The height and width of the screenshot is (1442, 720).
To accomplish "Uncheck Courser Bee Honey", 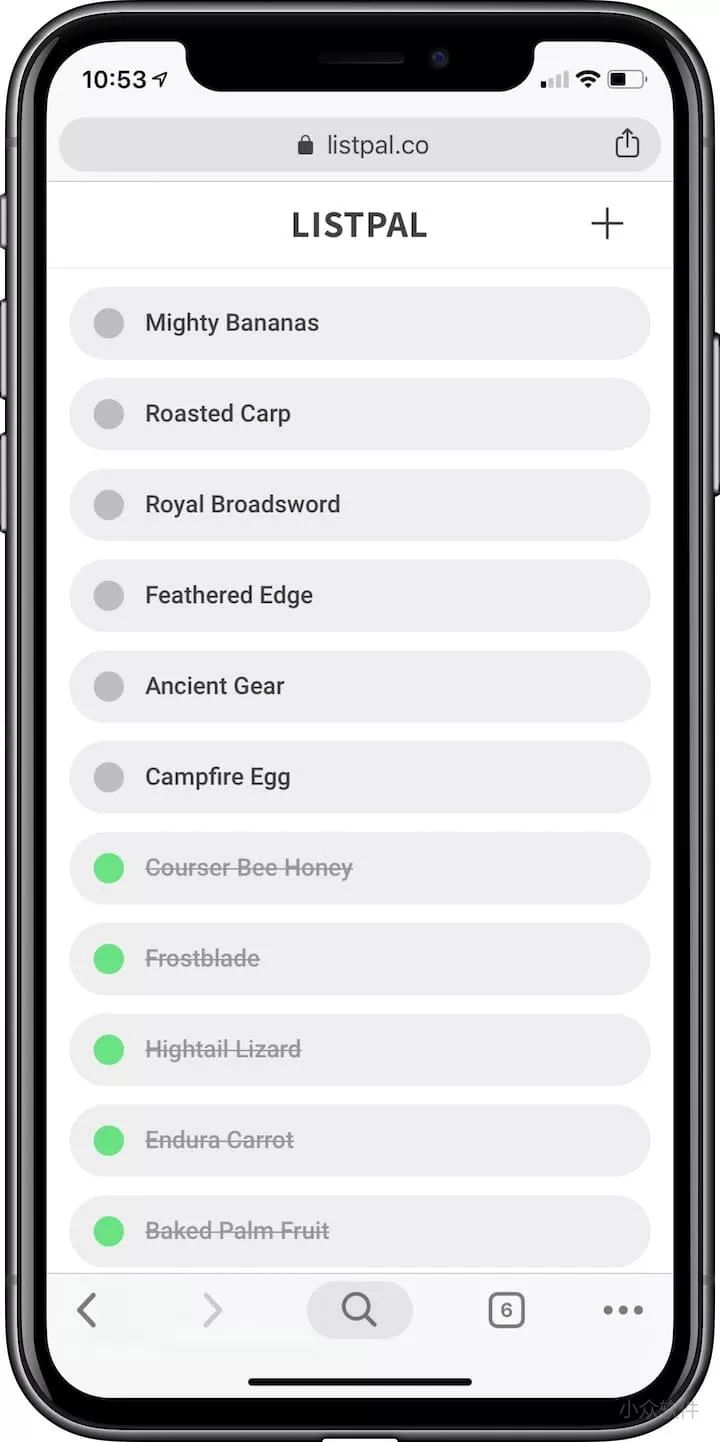I will (x=109, y=868).
